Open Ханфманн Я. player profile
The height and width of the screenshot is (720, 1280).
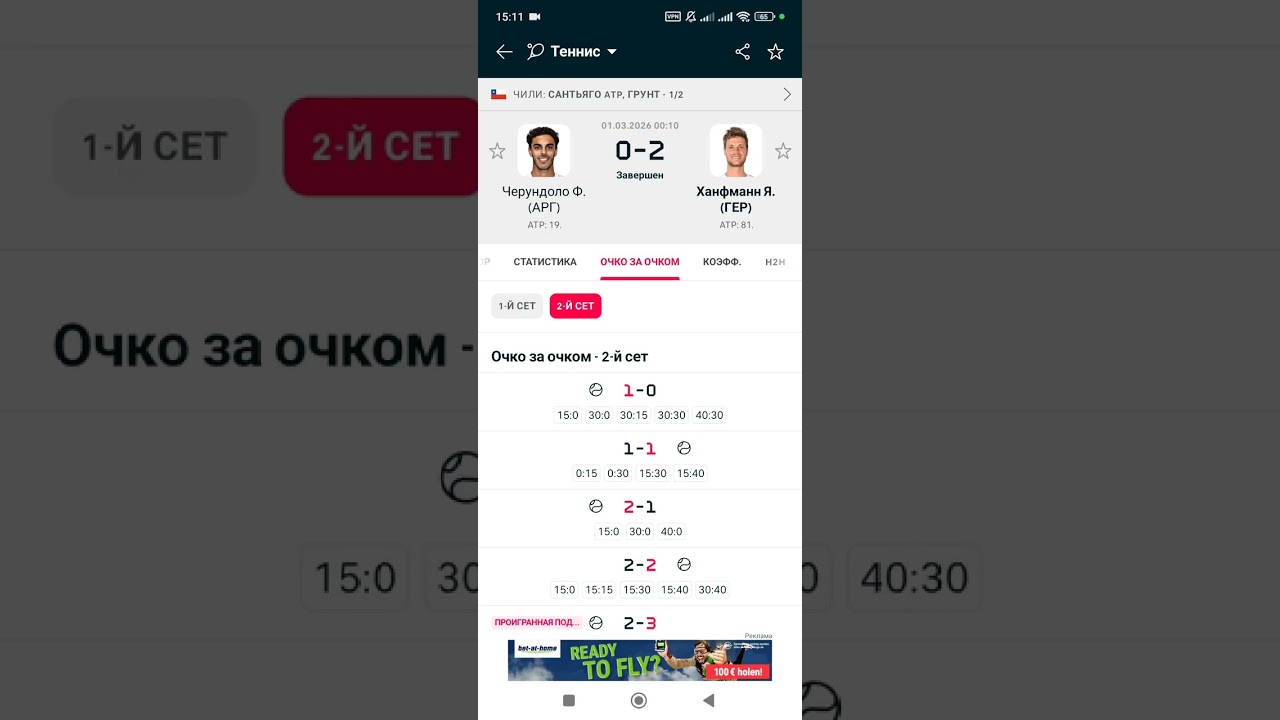736,152
